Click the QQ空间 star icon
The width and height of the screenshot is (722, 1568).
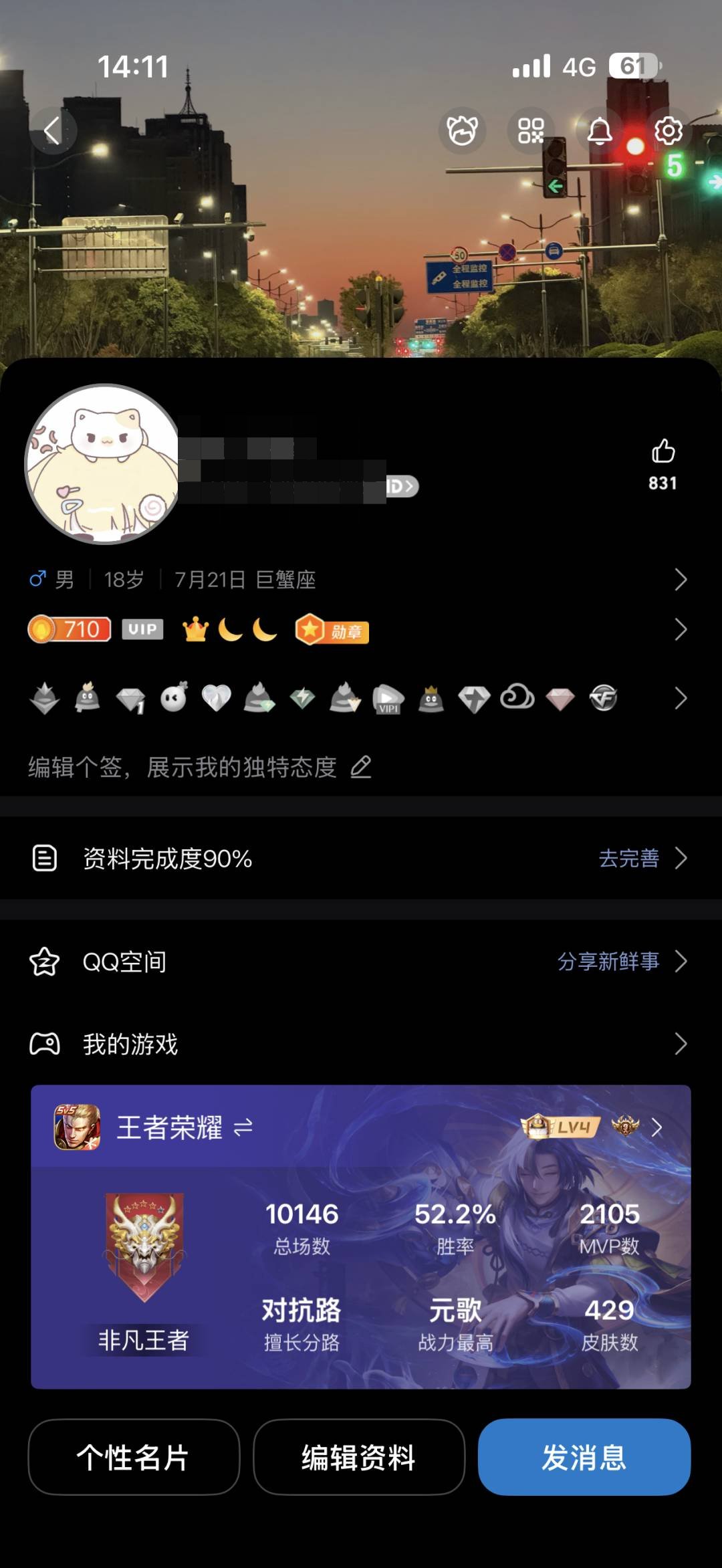coord(44,962)
